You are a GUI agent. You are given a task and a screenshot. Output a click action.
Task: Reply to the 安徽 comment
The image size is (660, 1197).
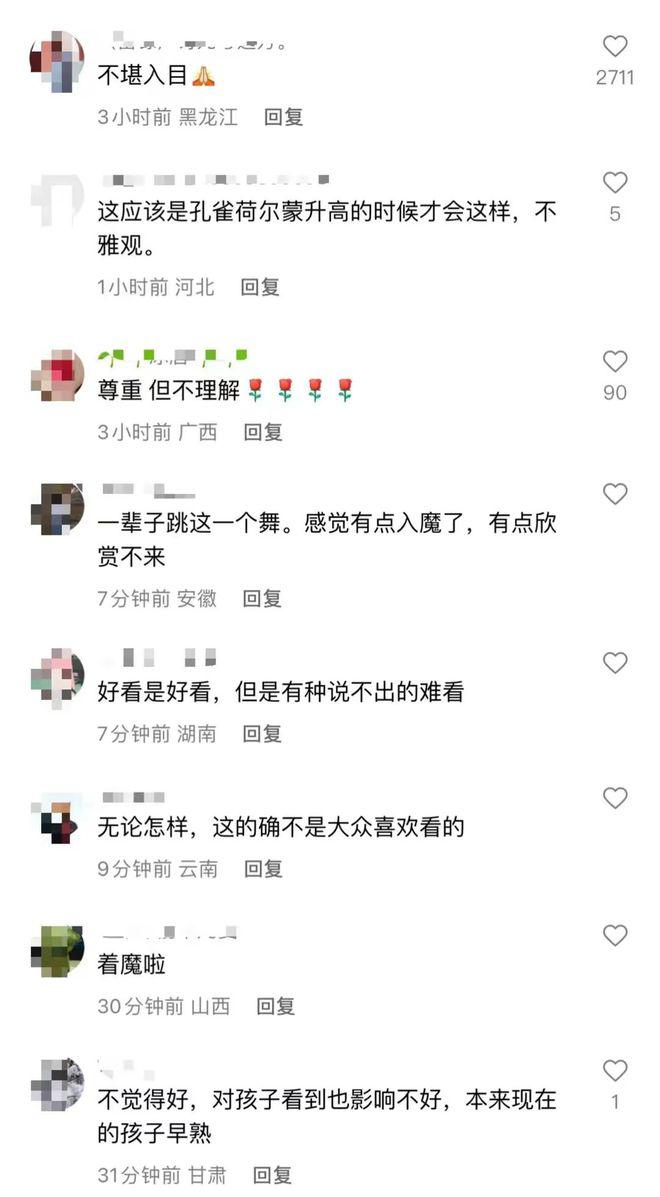coord(262,599)
